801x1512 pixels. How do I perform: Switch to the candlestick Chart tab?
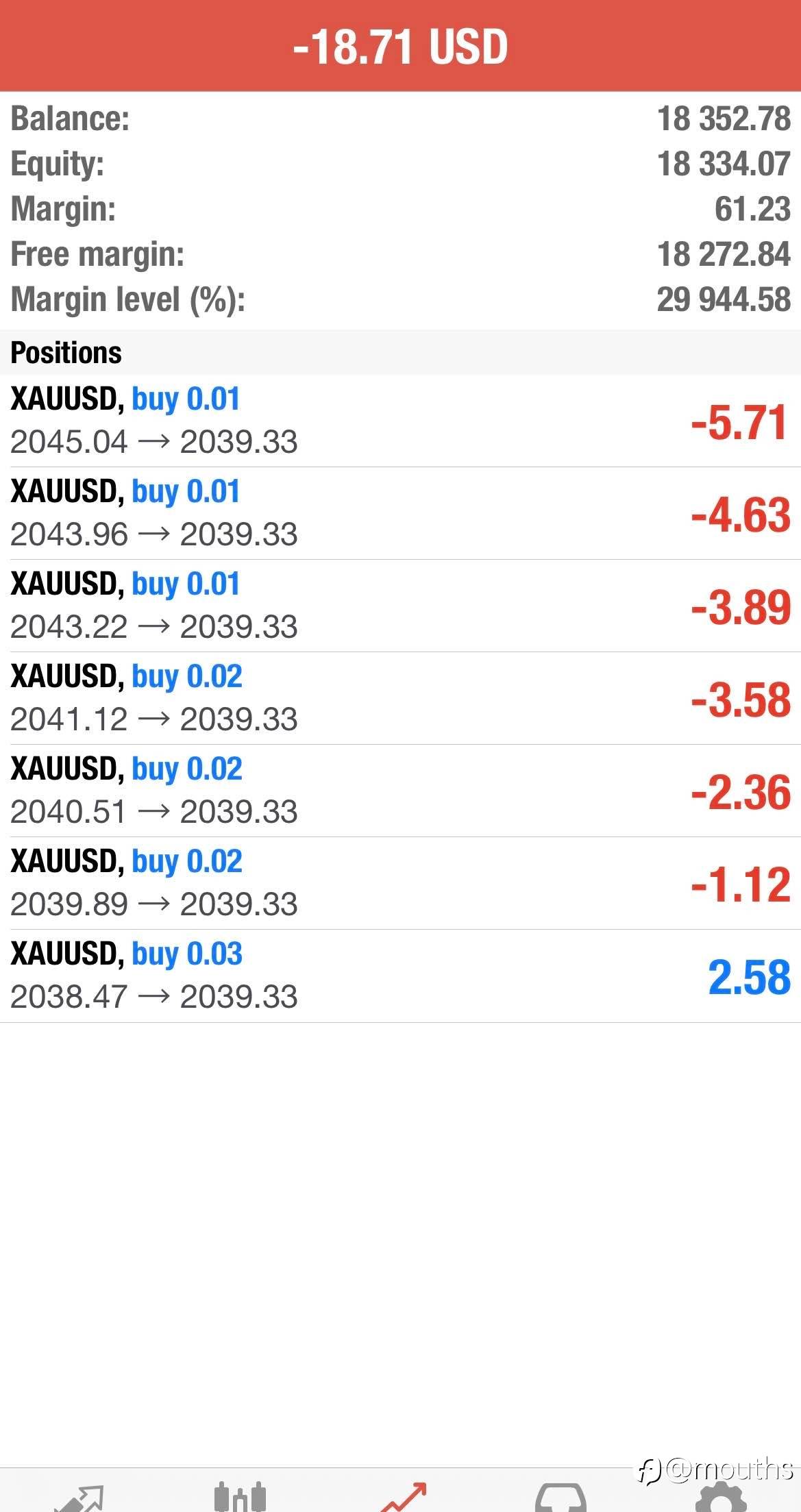240,1497
